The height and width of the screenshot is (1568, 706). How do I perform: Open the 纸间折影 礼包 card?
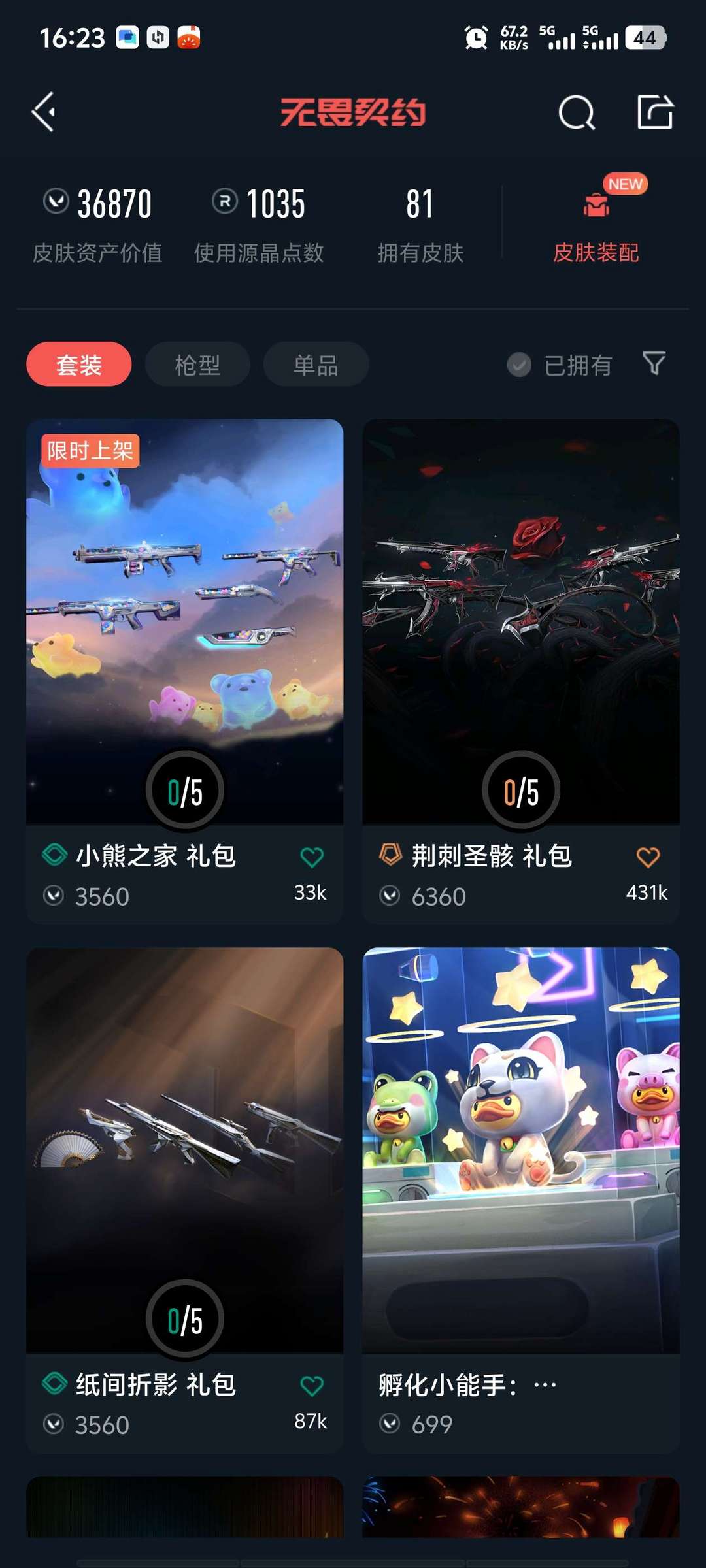click(x=184, y=1150)
